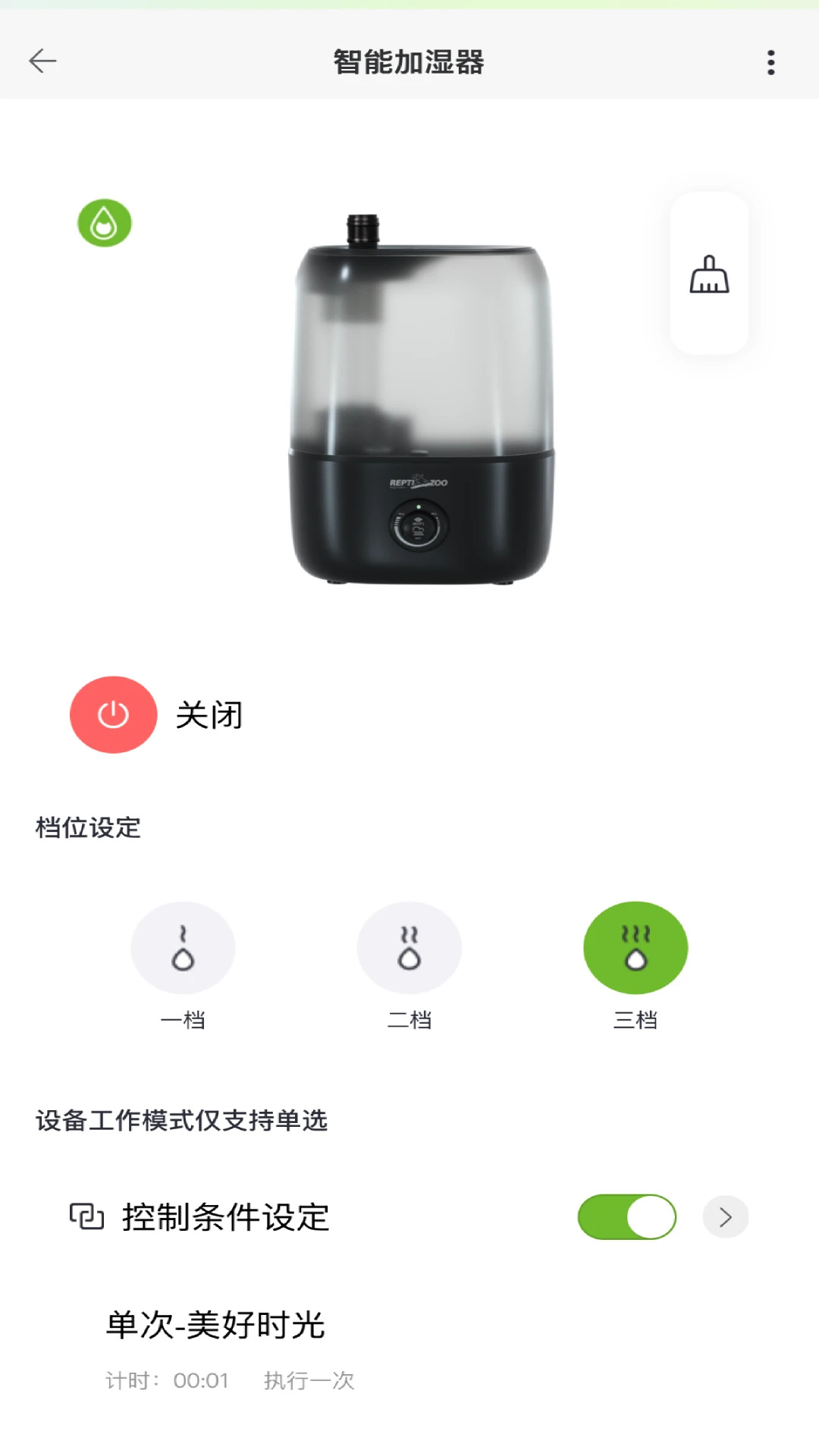Open the 单次-美好时光 schedule entry
This screenshot has width=819, height=1456.
coord(216,1326)
